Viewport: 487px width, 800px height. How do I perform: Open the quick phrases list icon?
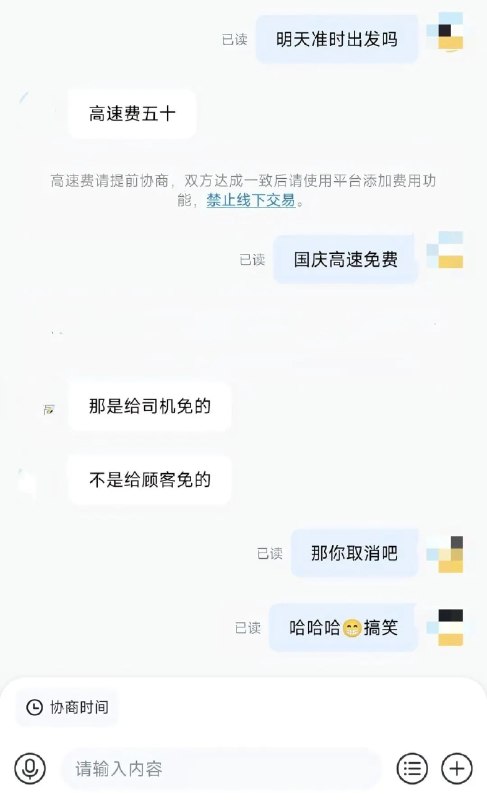(412, 768)
